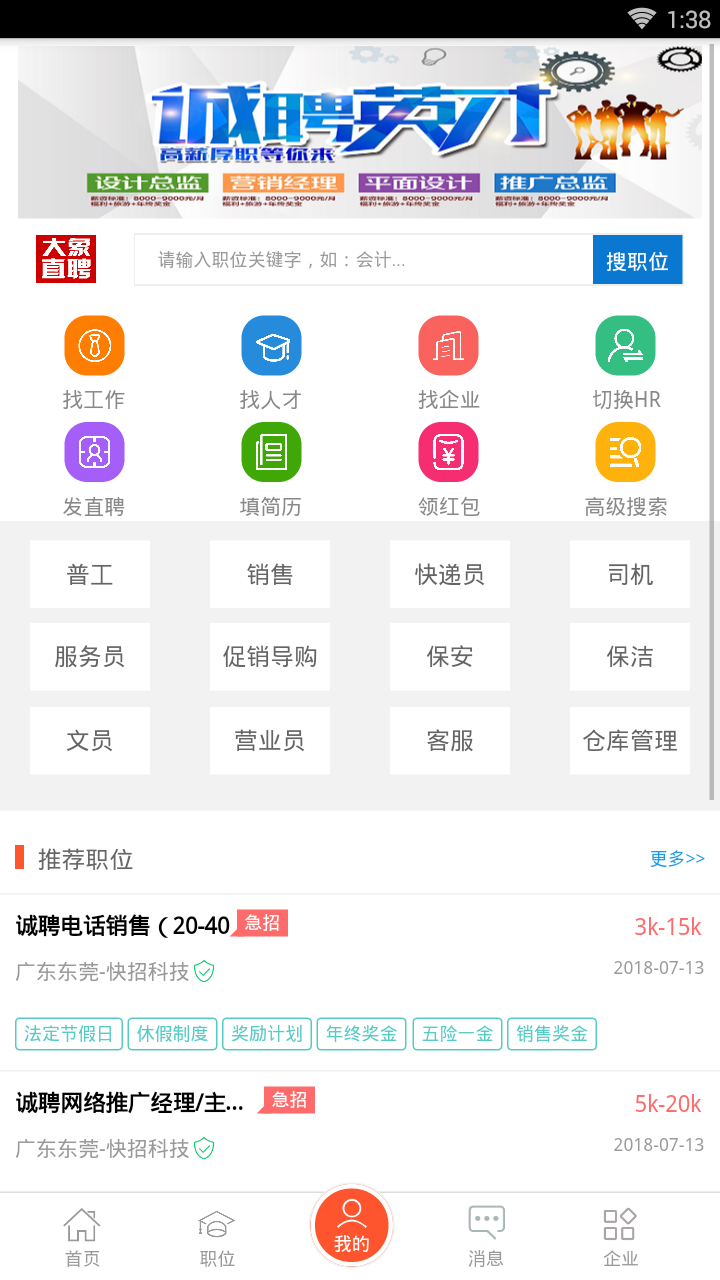The height and width of the screenshot is (1280, 720).
Task: Go to the 我的 profile tab
Action: 352,1228
